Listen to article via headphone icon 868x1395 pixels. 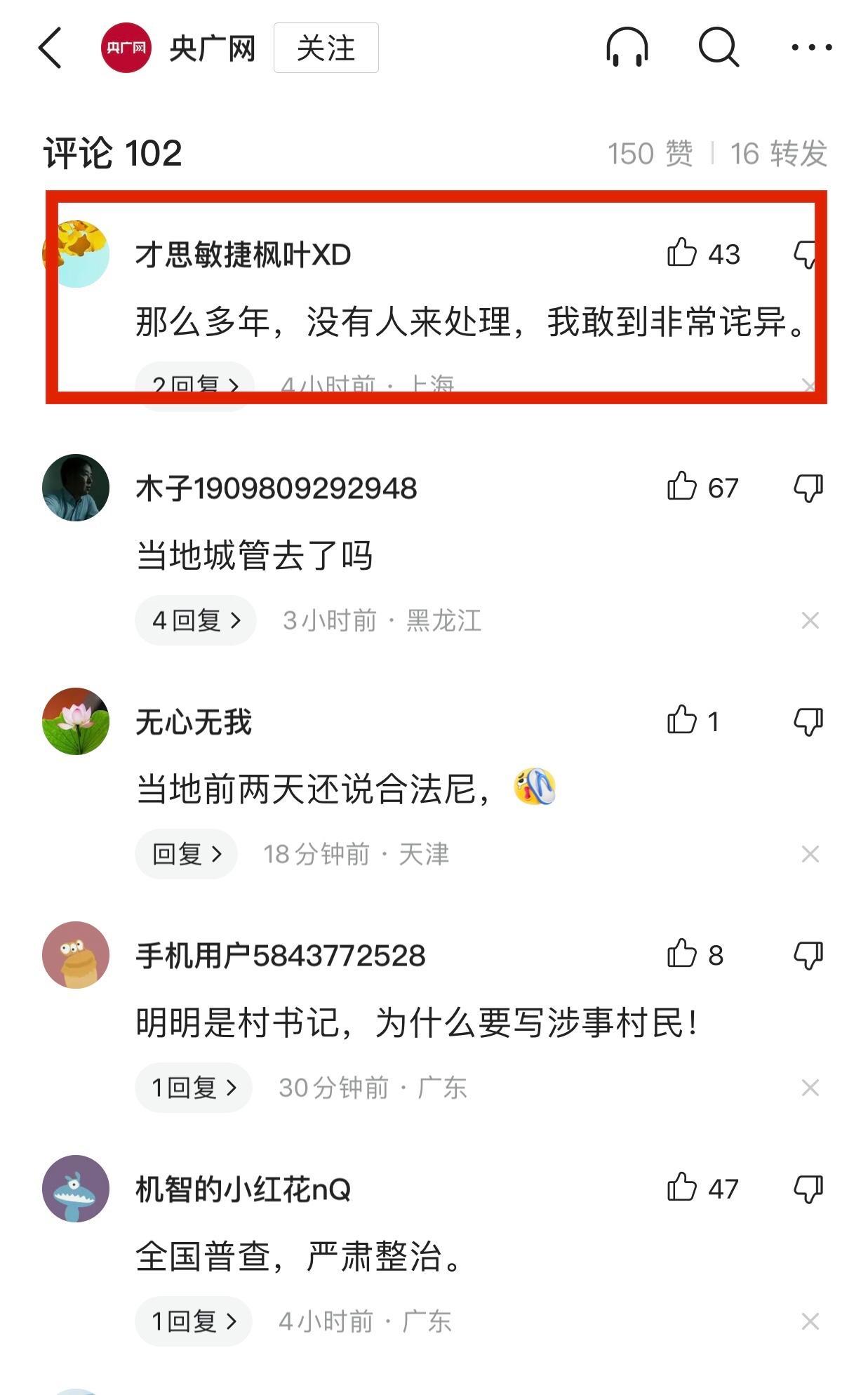coord(627,48)
